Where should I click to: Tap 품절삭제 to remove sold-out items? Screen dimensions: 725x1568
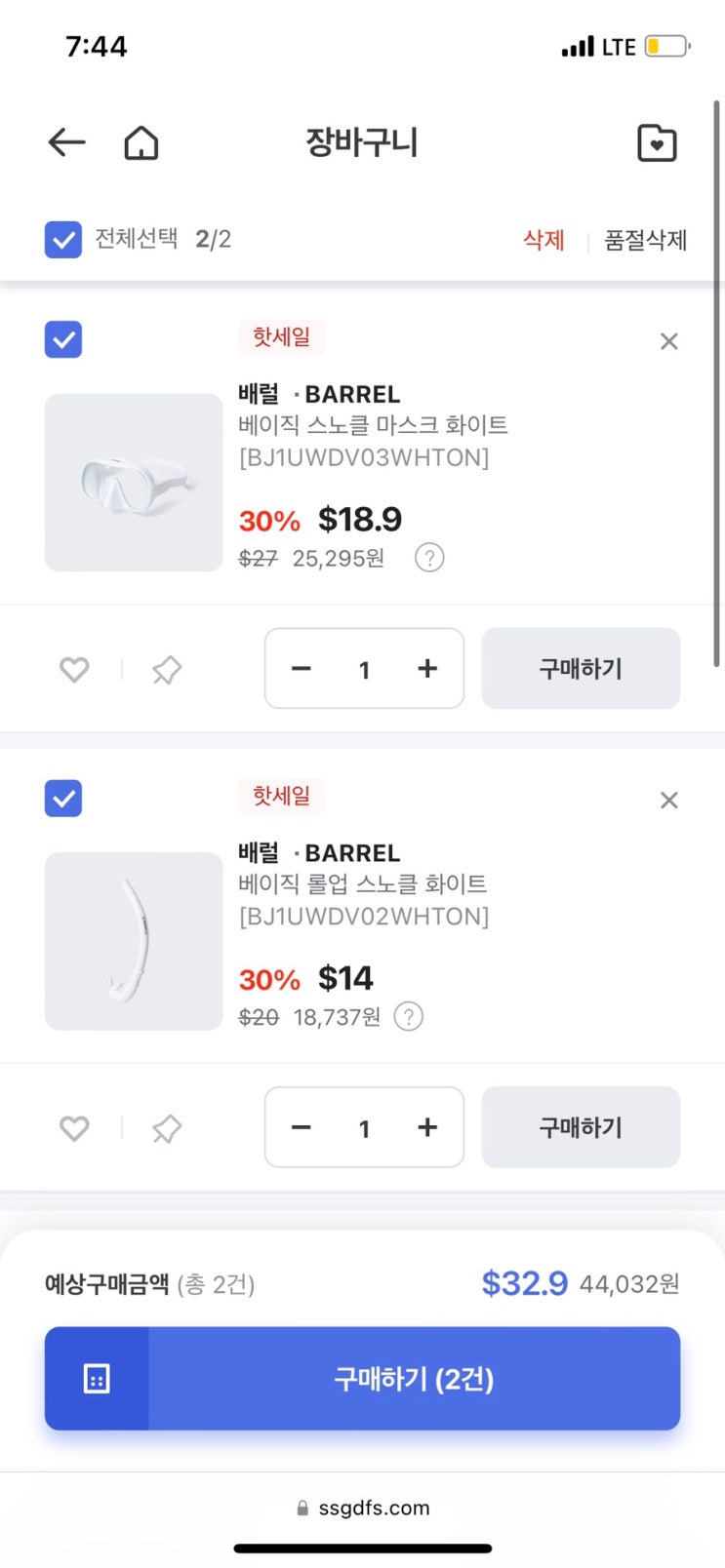pos(645,240)
